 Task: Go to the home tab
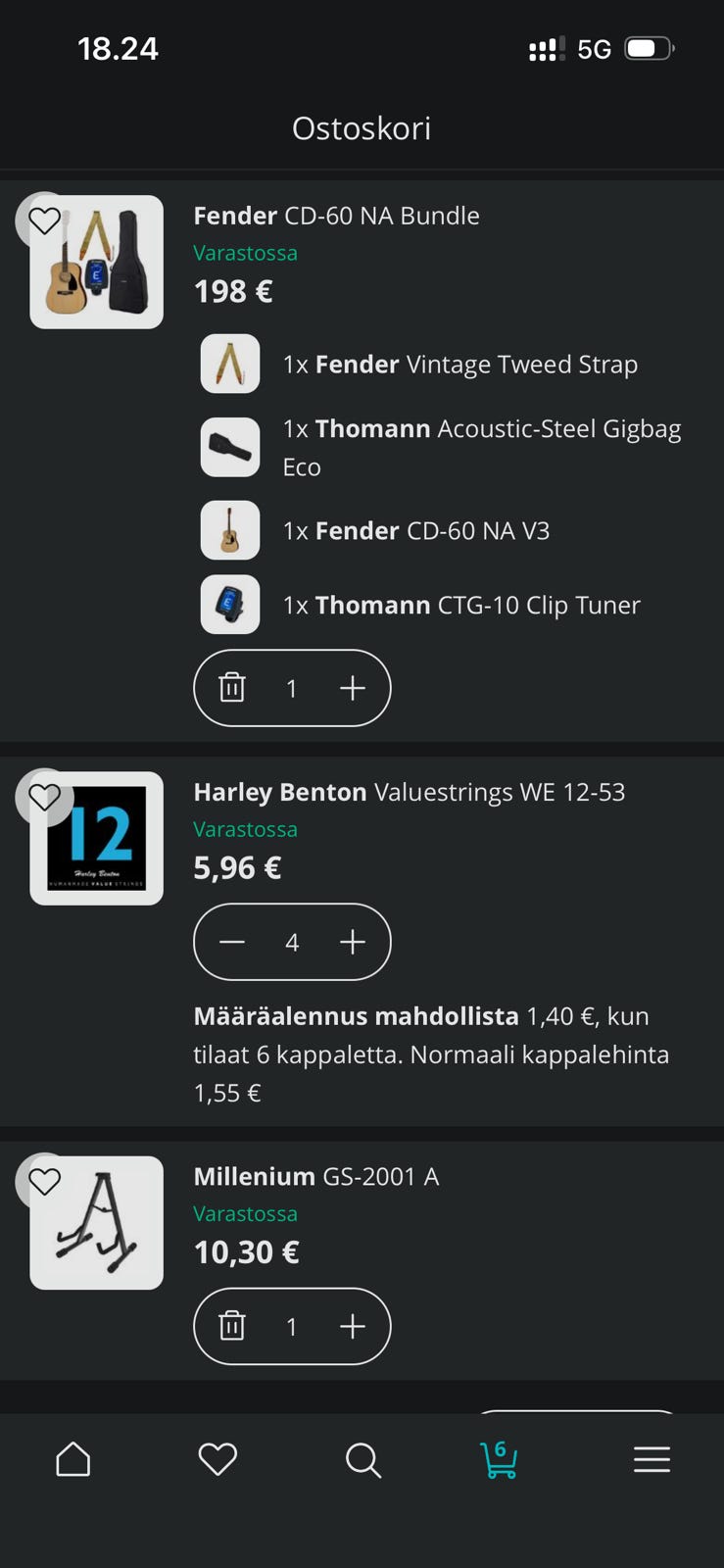pos(73,1459)
